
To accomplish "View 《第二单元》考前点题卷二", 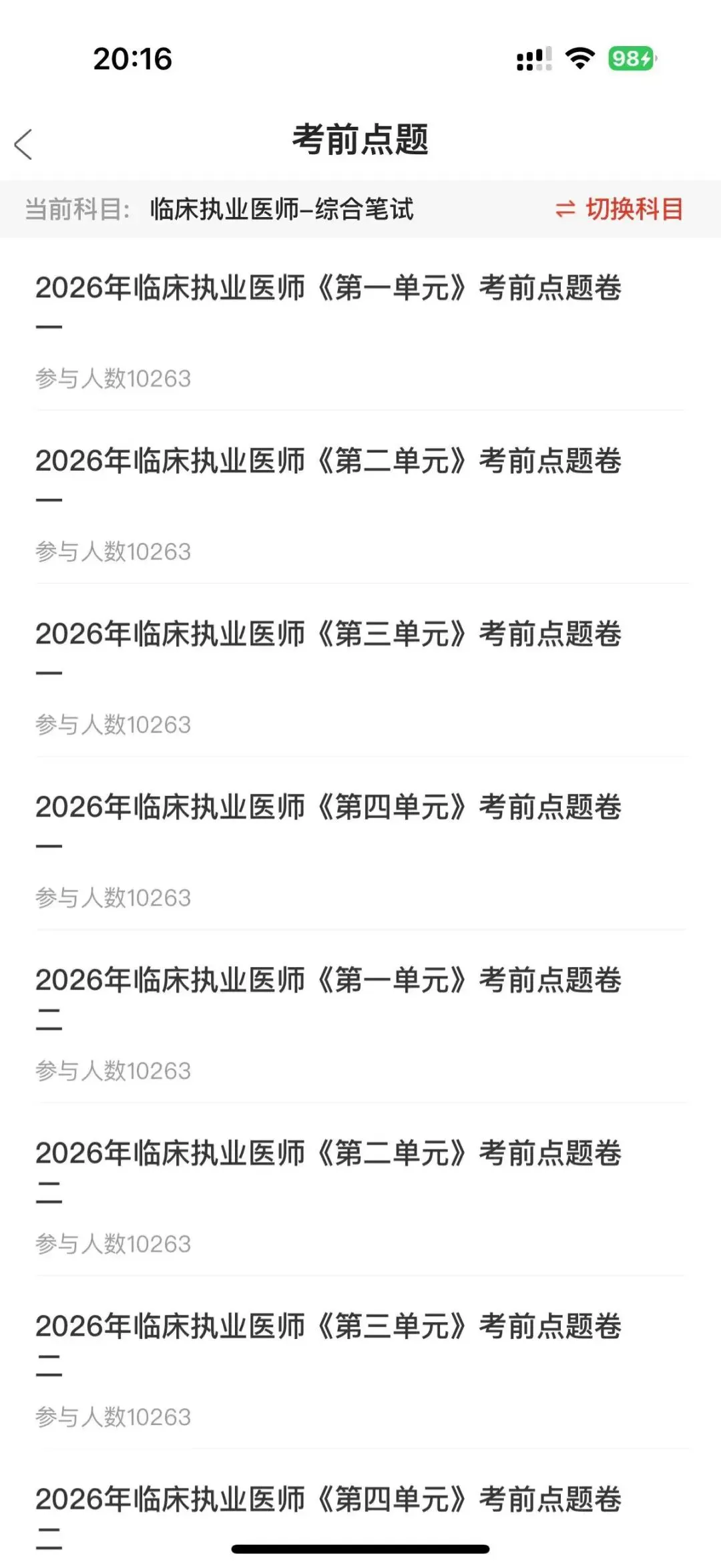I will point(328,1153).
